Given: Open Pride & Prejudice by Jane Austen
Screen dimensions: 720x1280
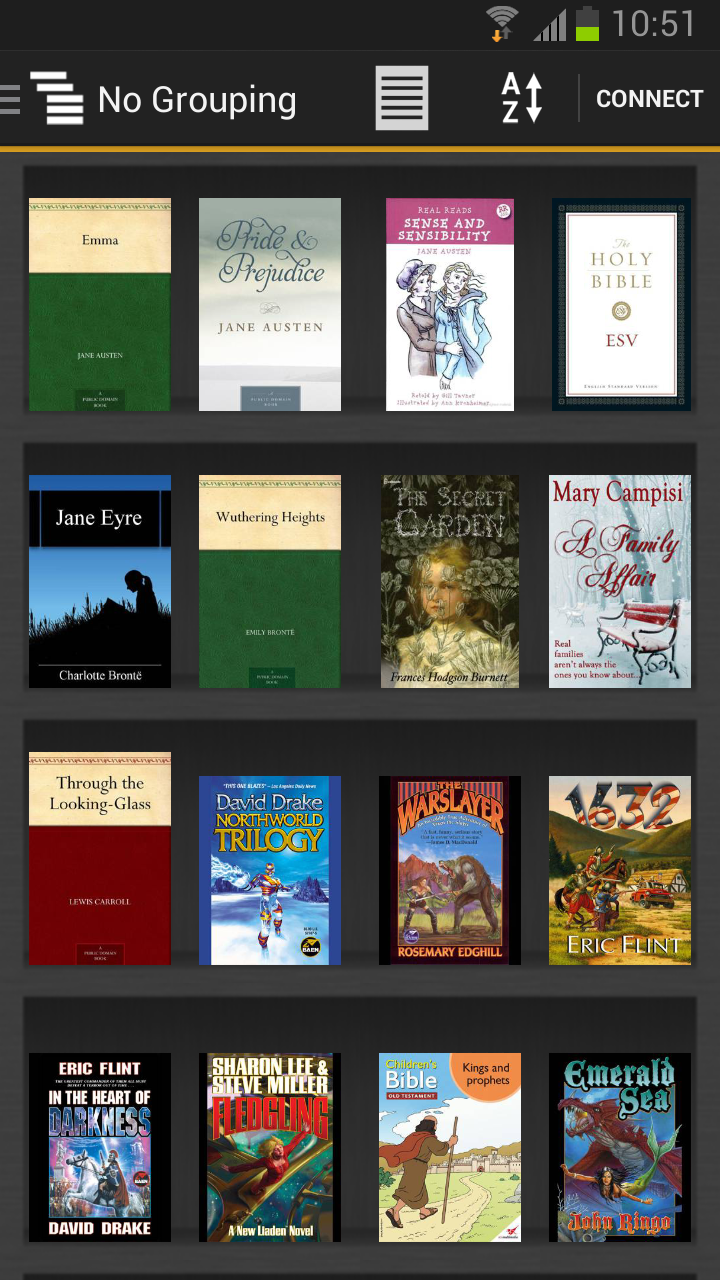Looking at the screenshot, I should pos(270,304).
